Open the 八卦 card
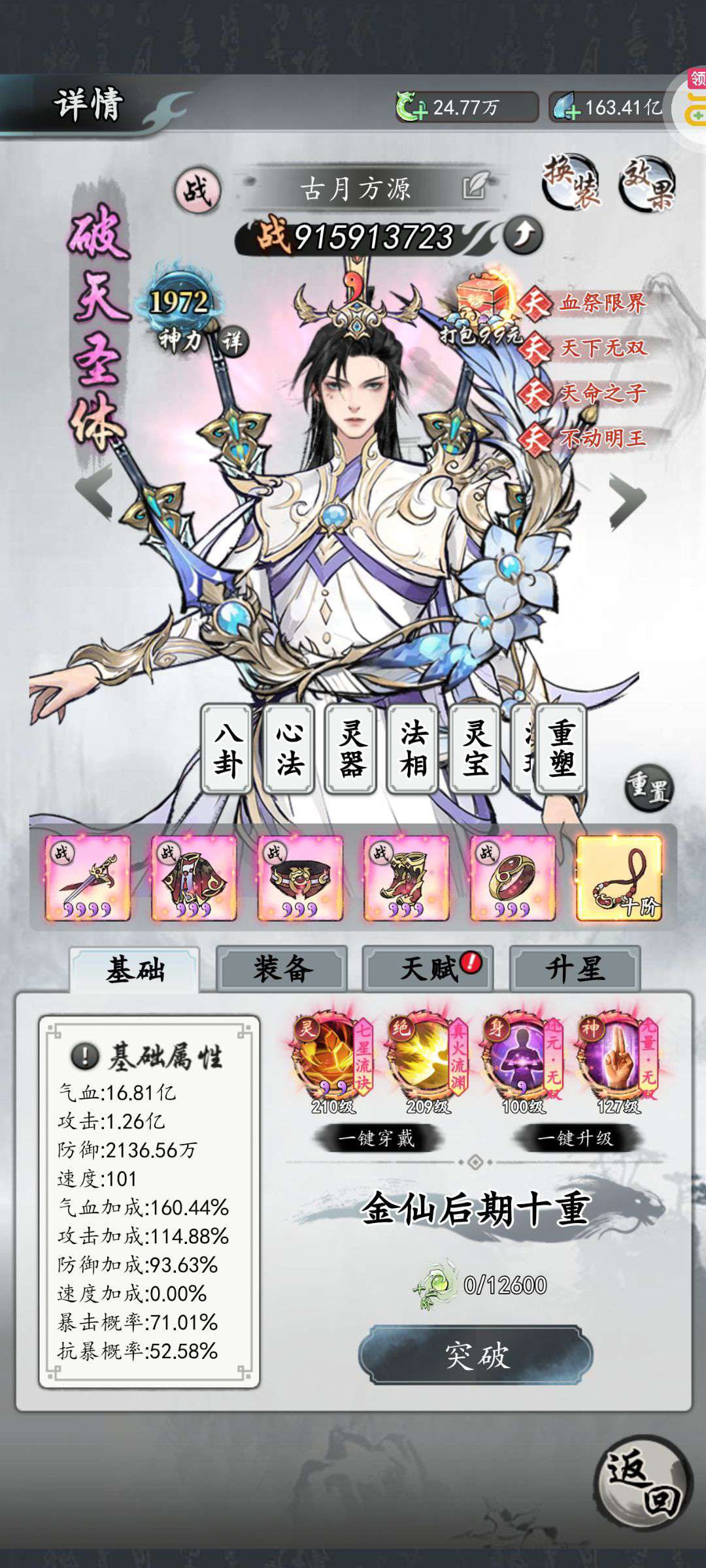Viewport: 706px width, 1568px height. [227, 749]
